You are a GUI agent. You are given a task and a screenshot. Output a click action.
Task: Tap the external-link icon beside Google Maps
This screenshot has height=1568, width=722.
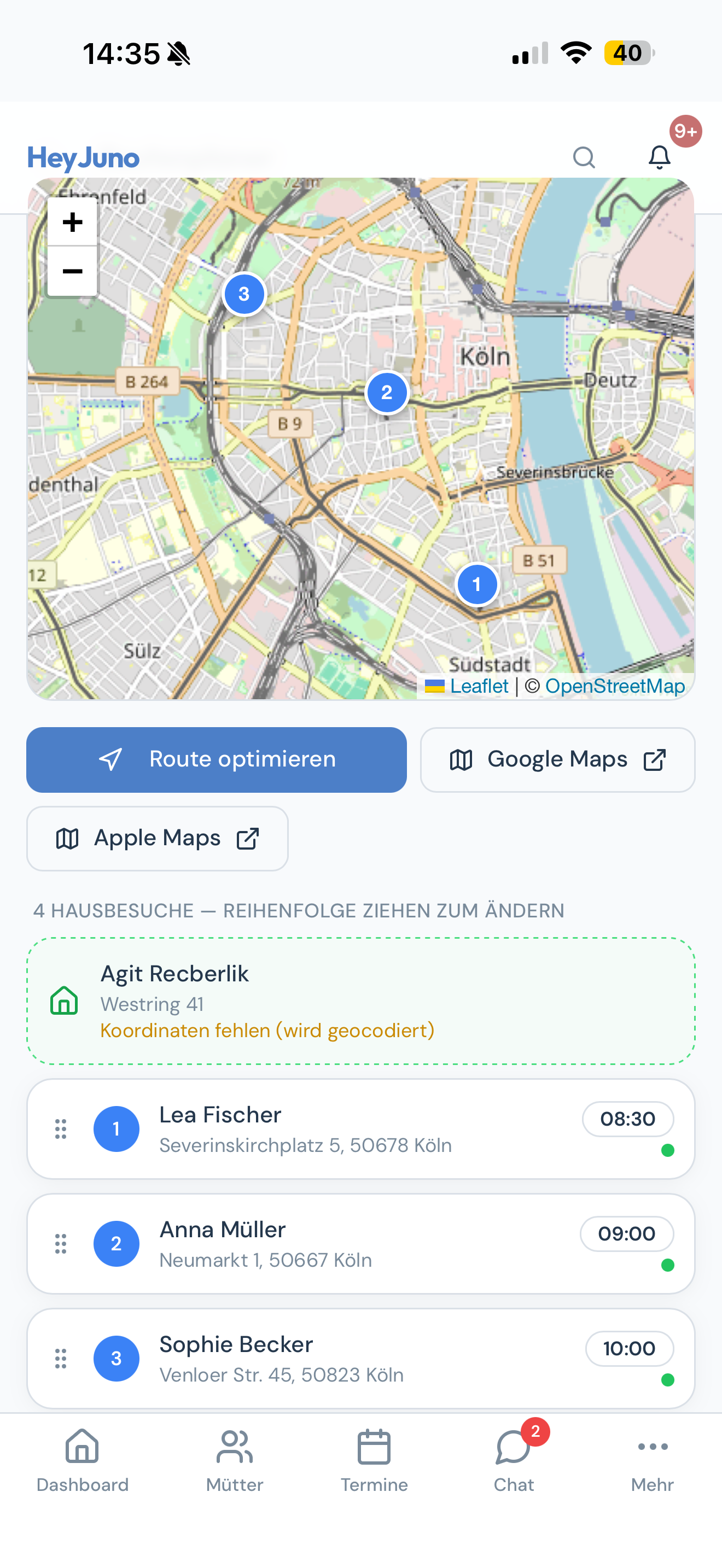655,759
